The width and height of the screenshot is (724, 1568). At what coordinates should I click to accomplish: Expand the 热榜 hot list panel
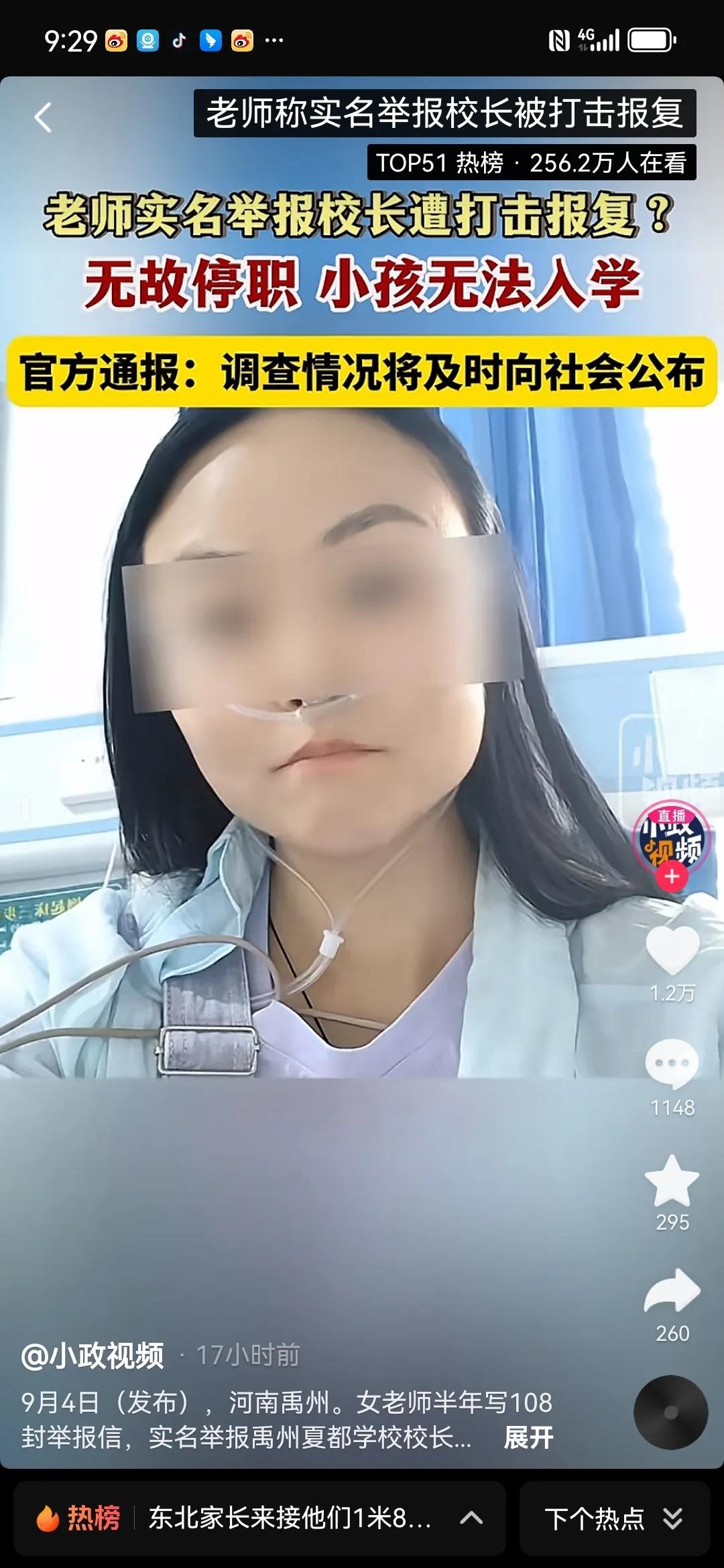471,1518
